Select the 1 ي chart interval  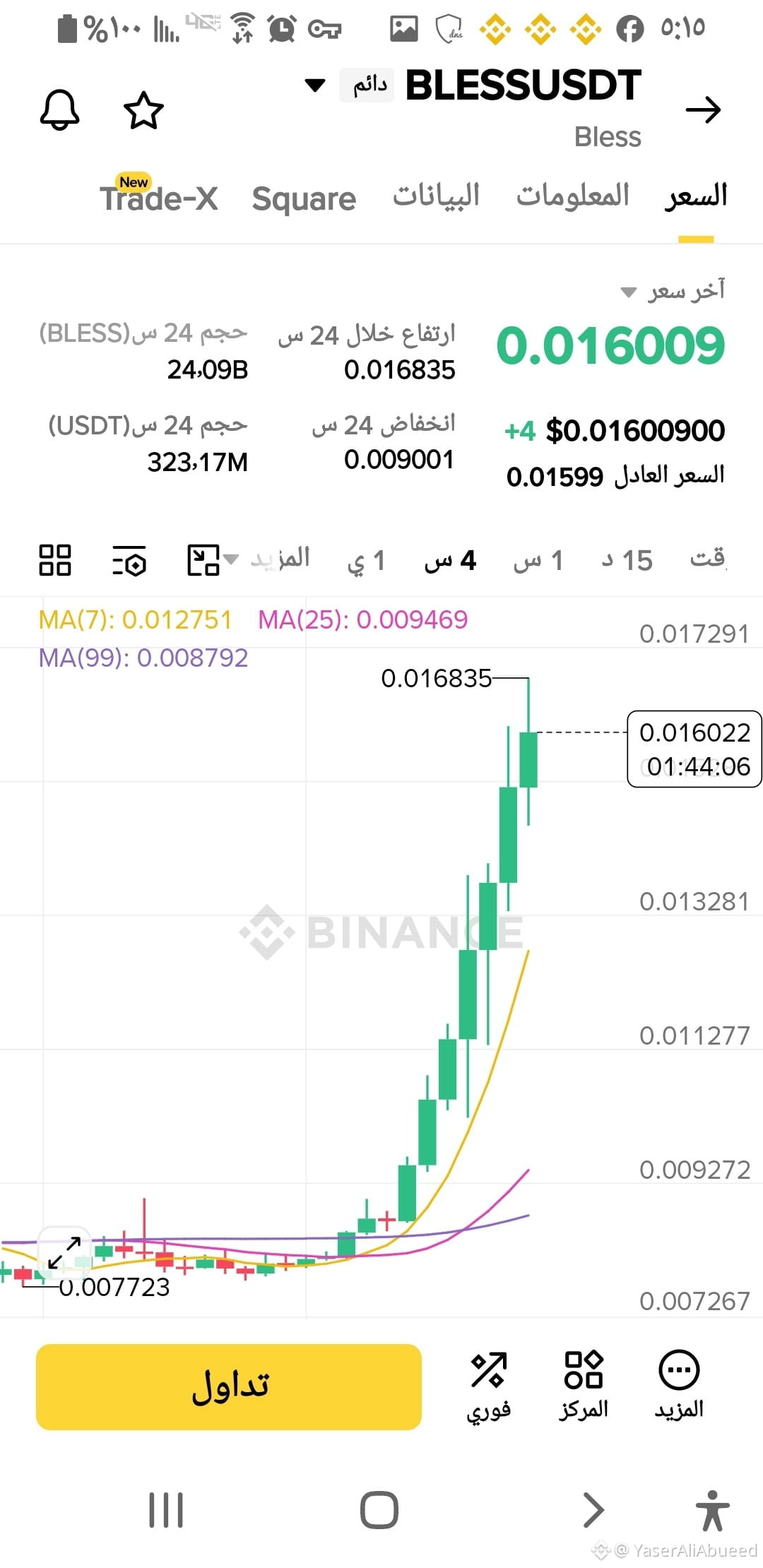click(366, 560)
